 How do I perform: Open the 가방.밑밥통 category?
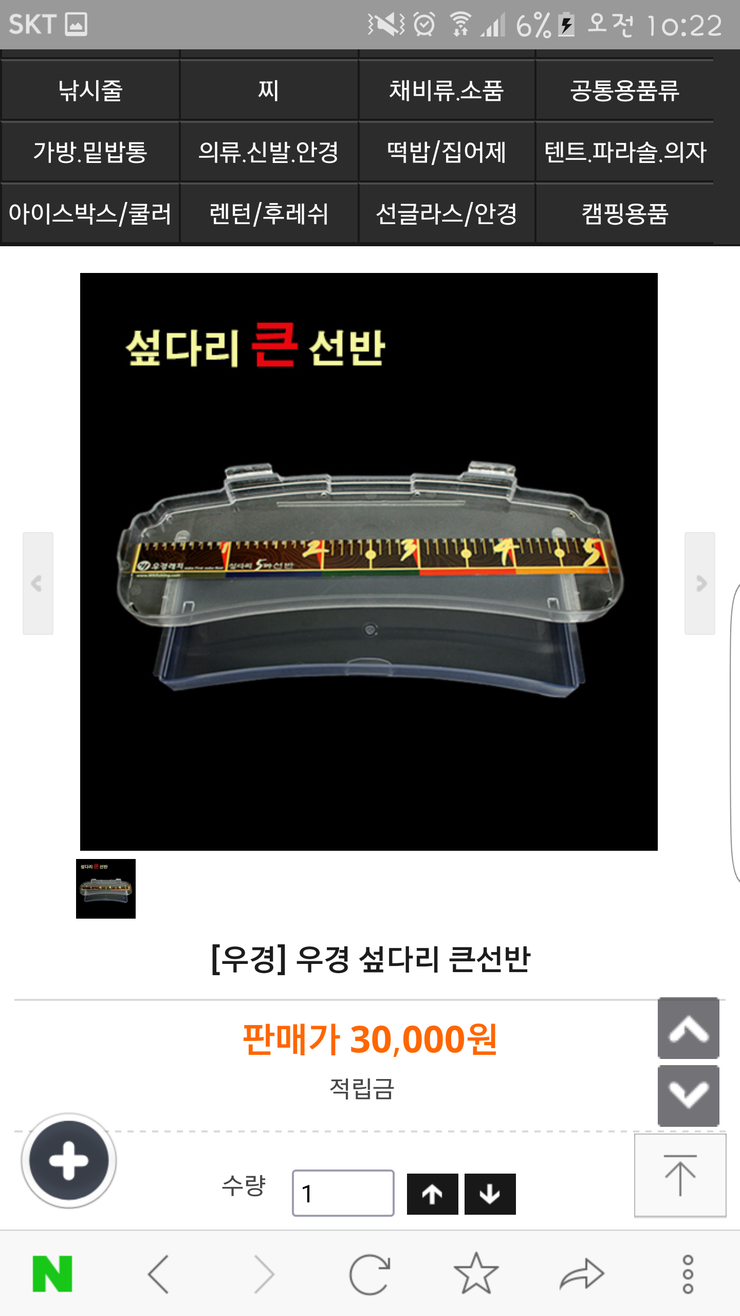(x=90, y=152)
